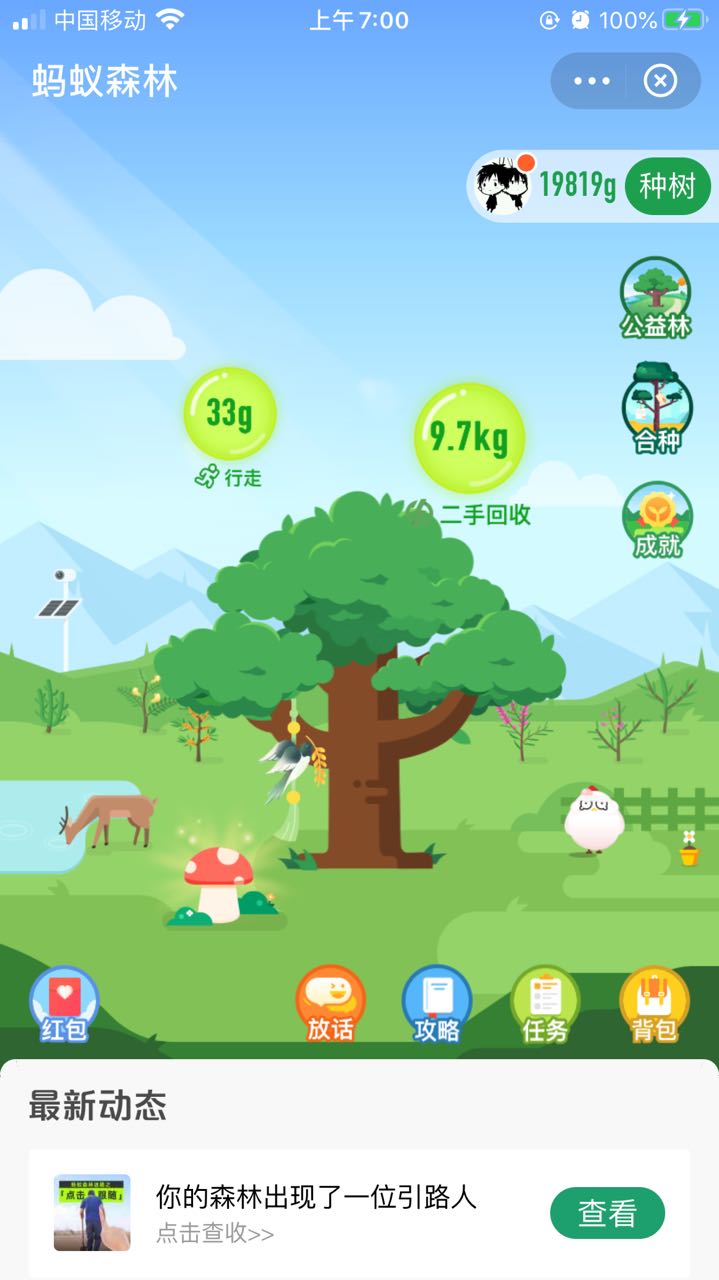Open the 引路人 news item thumbnail
Screen dimensions: 719x1280
click(x=92, y=1212)
